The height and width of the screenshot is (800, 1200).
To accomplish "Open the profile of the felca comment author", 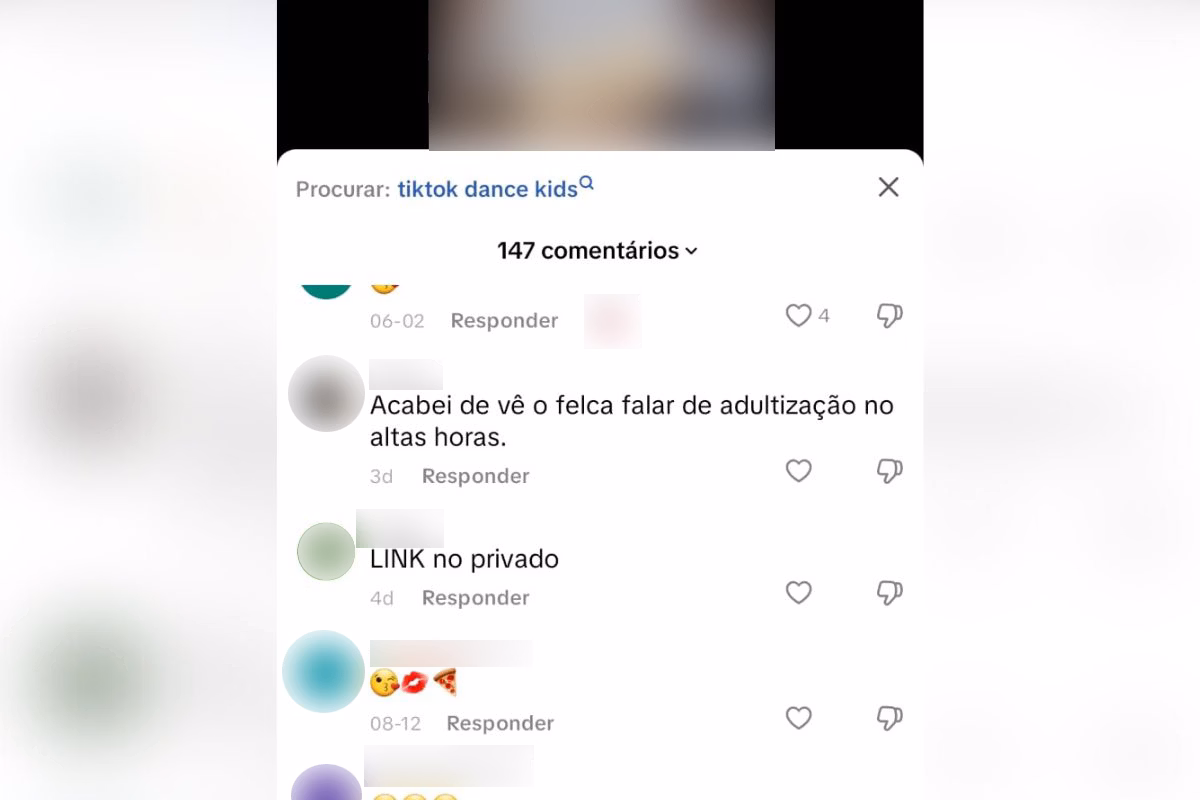I will coord(325,394).
